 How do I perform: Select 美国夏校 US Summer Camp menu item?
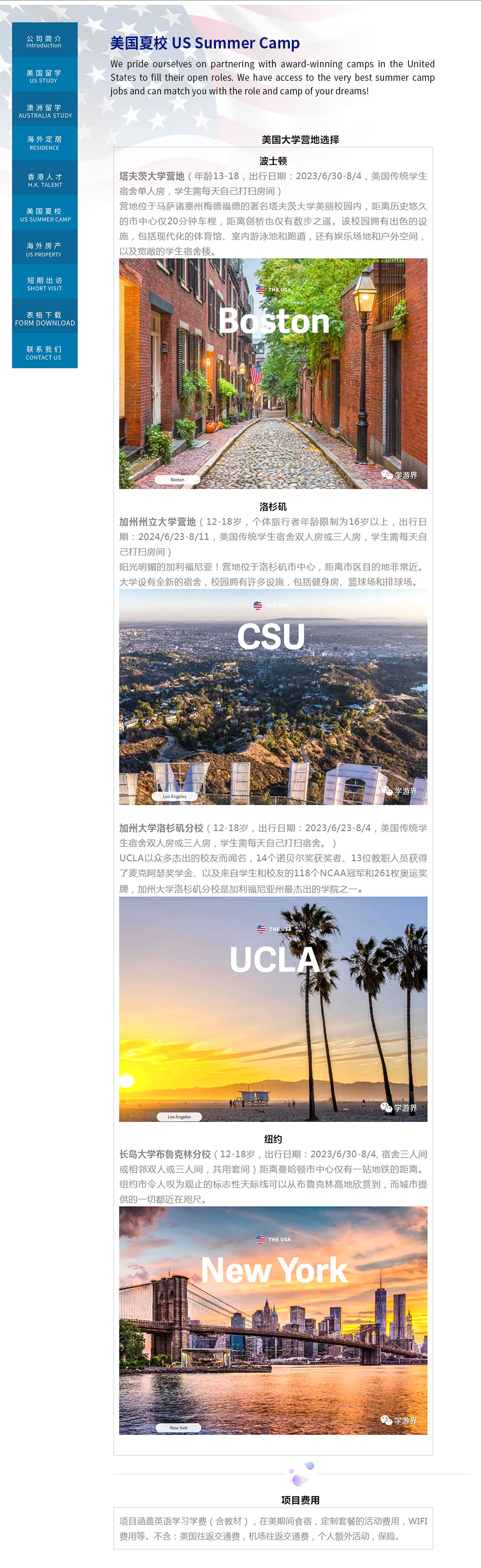click(45, 215)
